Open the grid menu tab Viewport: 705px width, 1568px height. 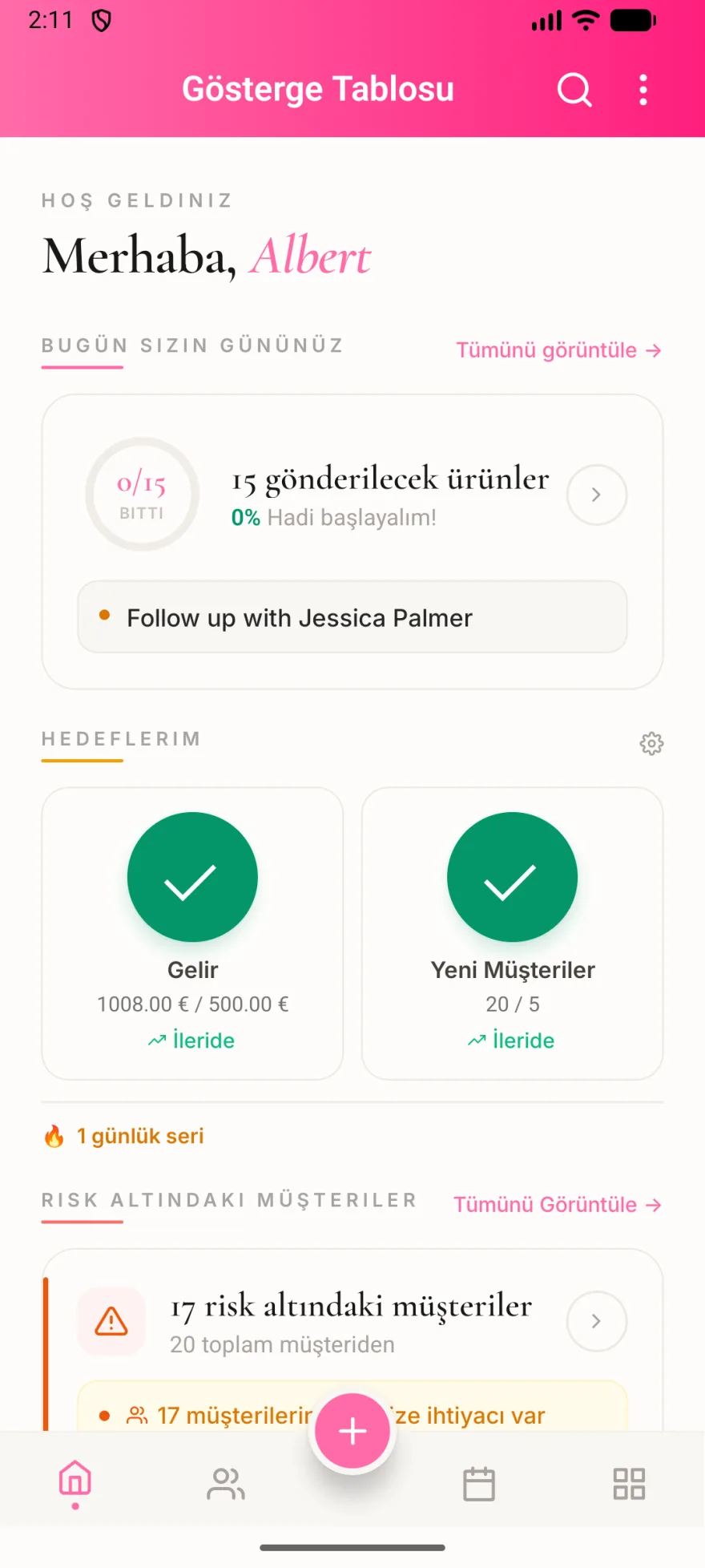pos(629,1484)
